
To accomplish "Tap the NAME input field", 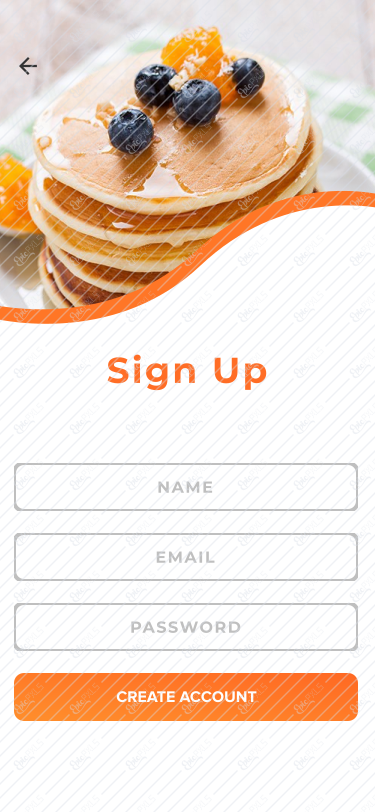I will pyautogui.click(x=186, y=487).
